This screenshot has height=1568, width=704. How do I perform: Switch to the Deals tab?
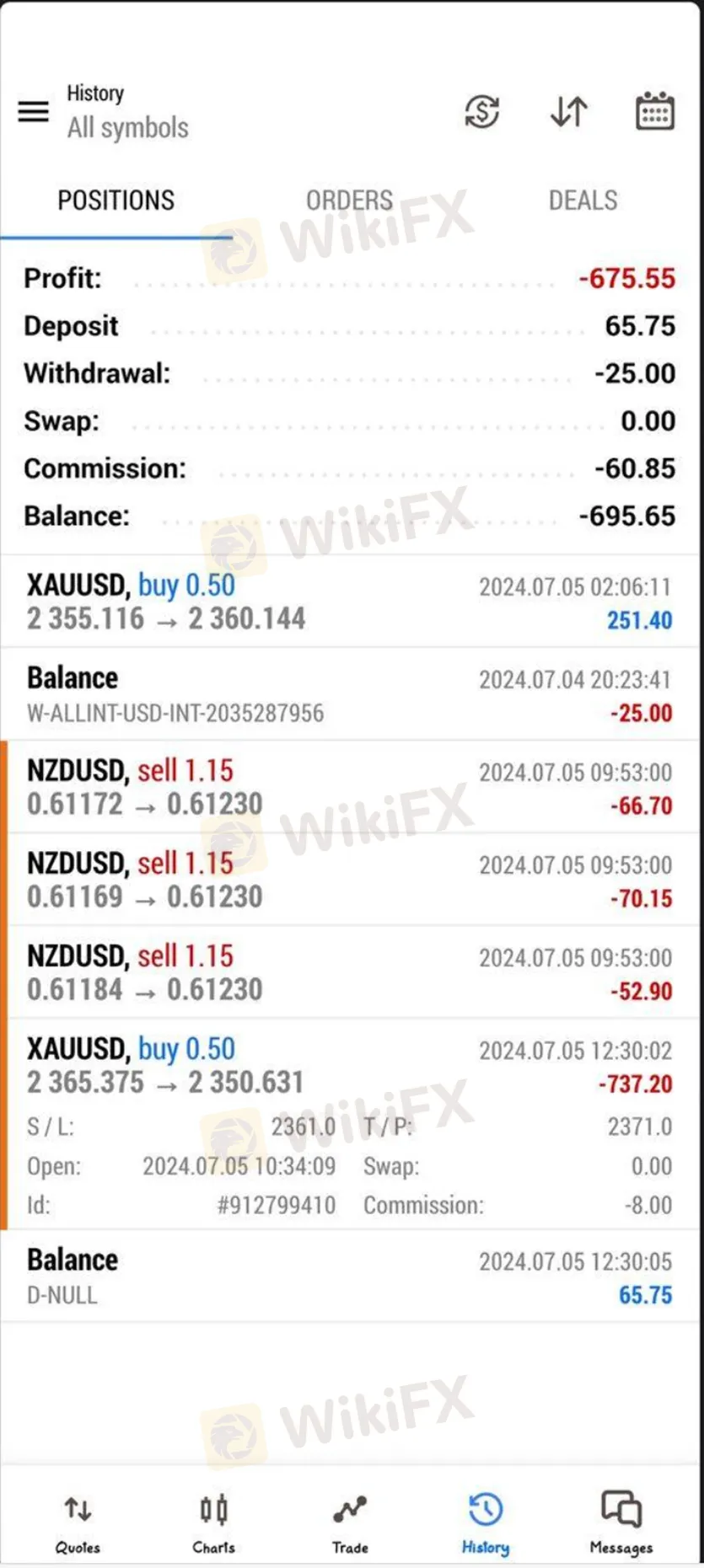(x=583, y=201)
